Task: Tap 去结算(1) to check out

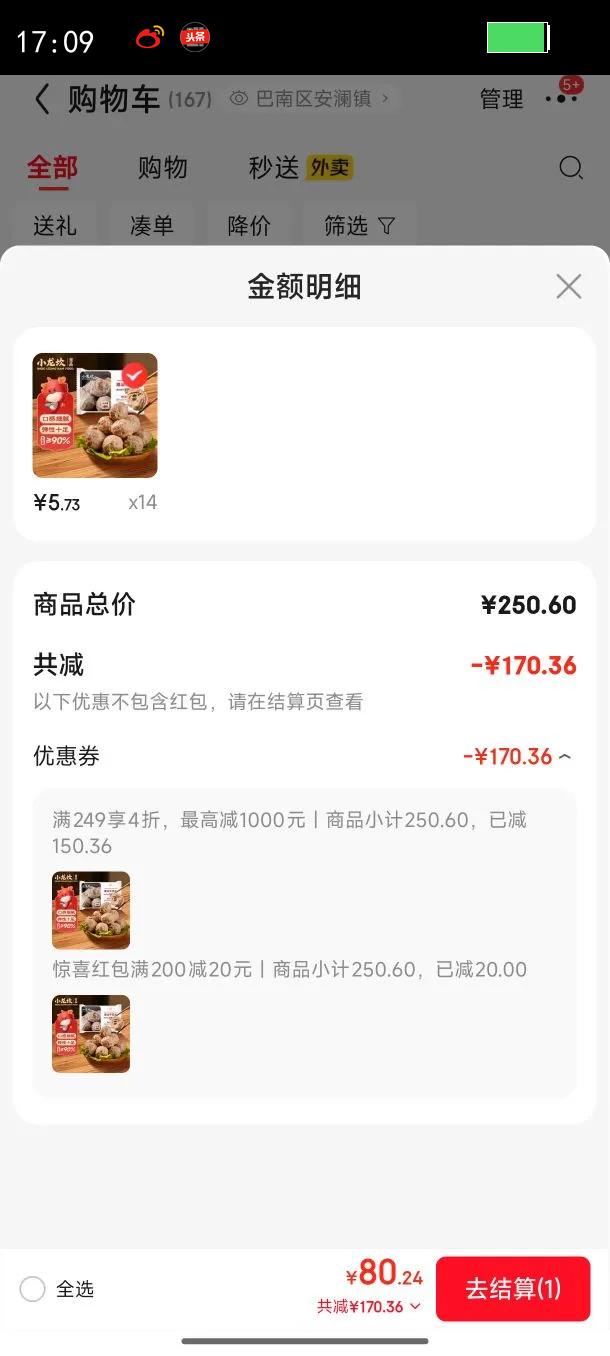Action: coord(513,1289)
